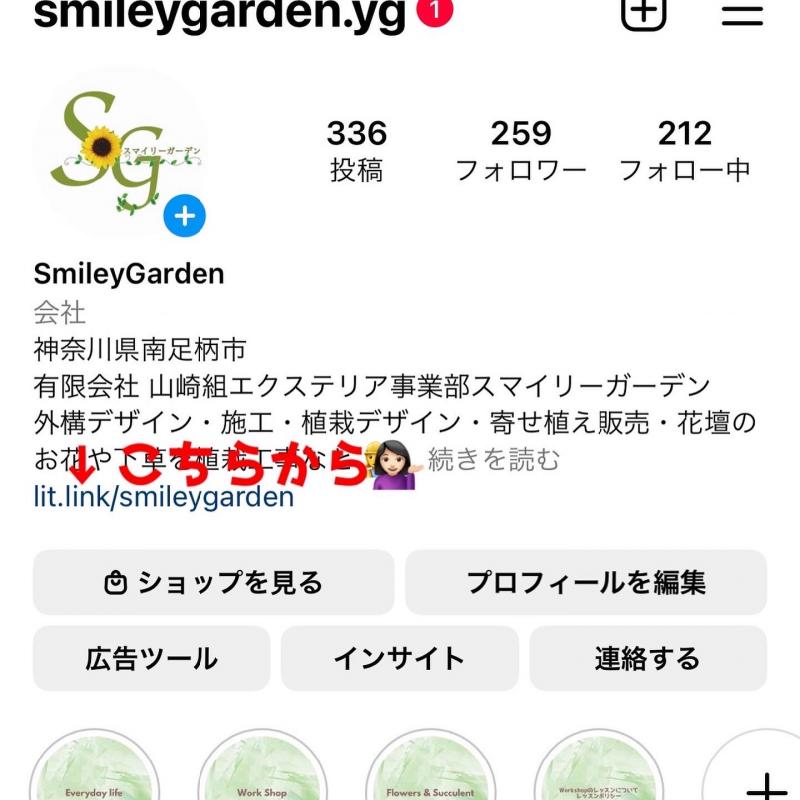Open 広告ツール
Screen dimensions: 800x800
152,659
